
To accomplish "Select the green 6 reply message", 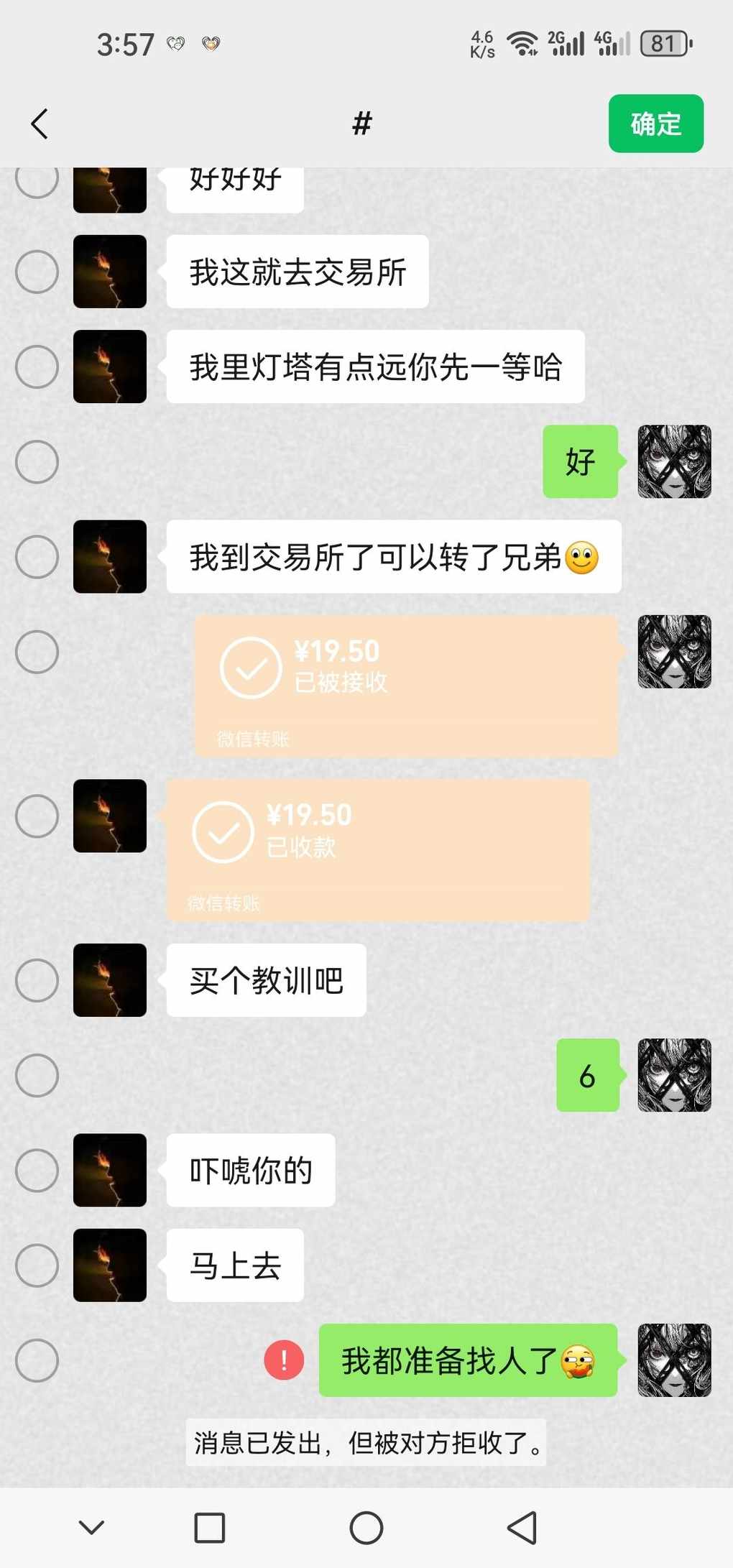I will tap(37, 1075).
